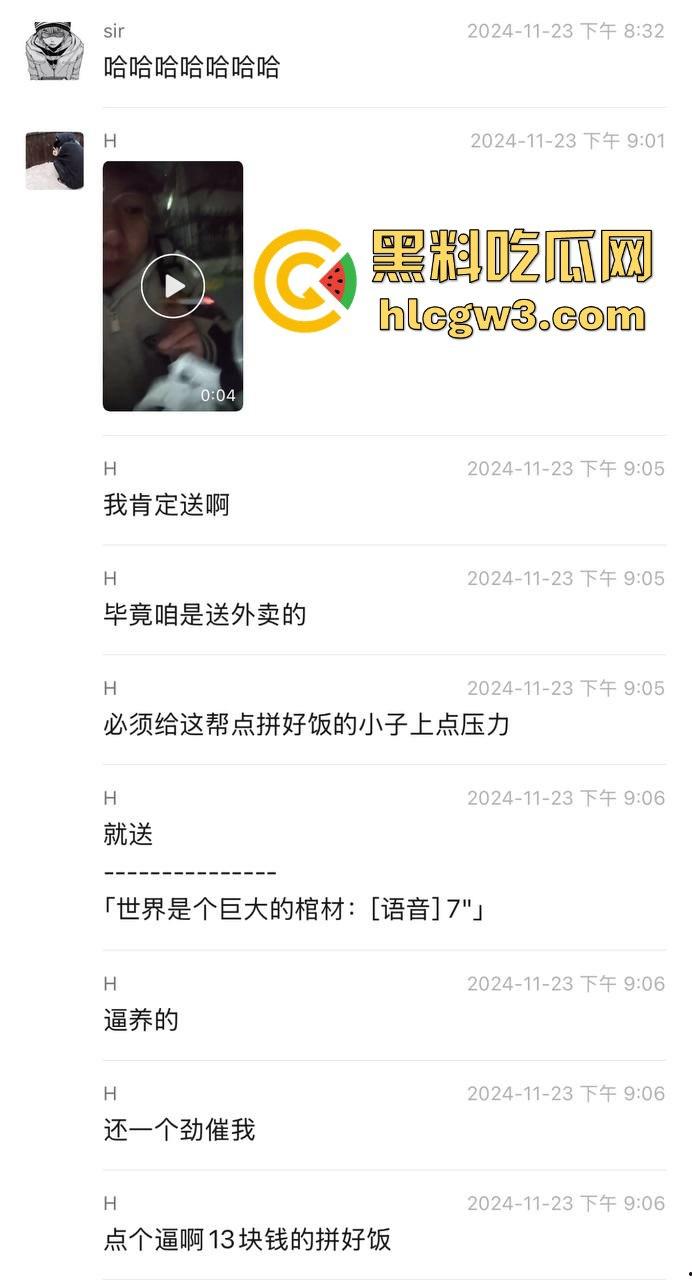Open H's profile avatar

pos(54,160)
